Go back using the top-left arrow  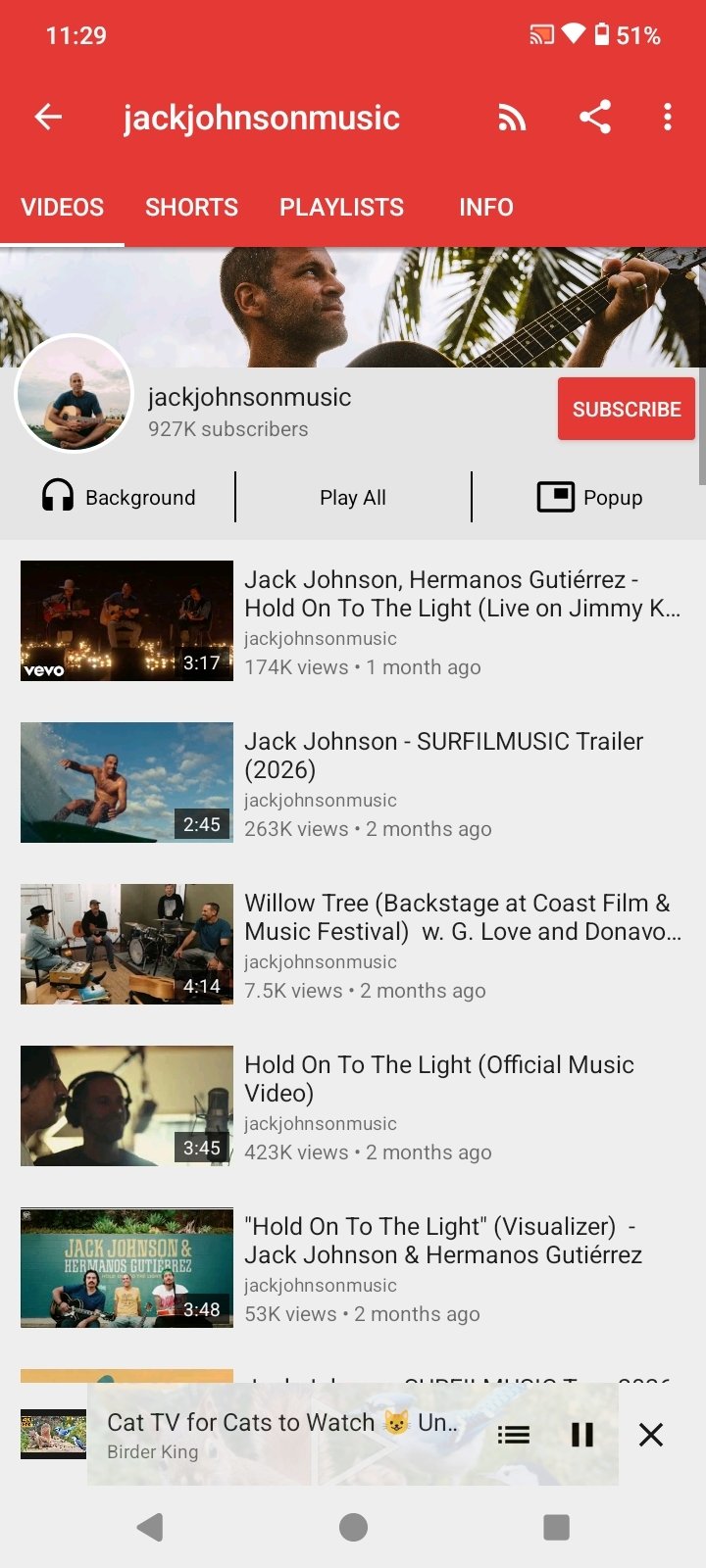pyautogui.click(x=48, y=118)
